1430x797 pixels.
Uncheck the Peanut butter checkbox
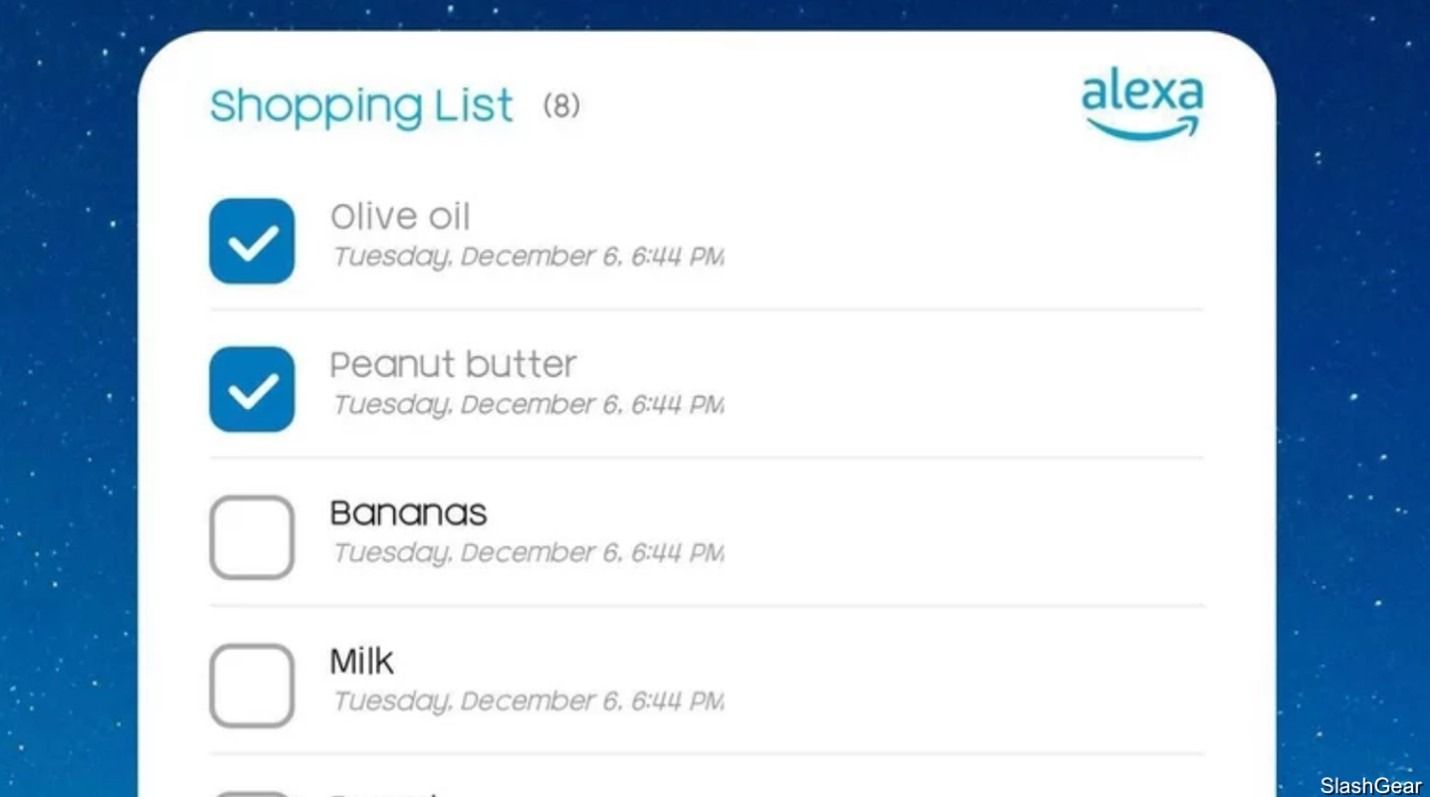tap(252, 389)
